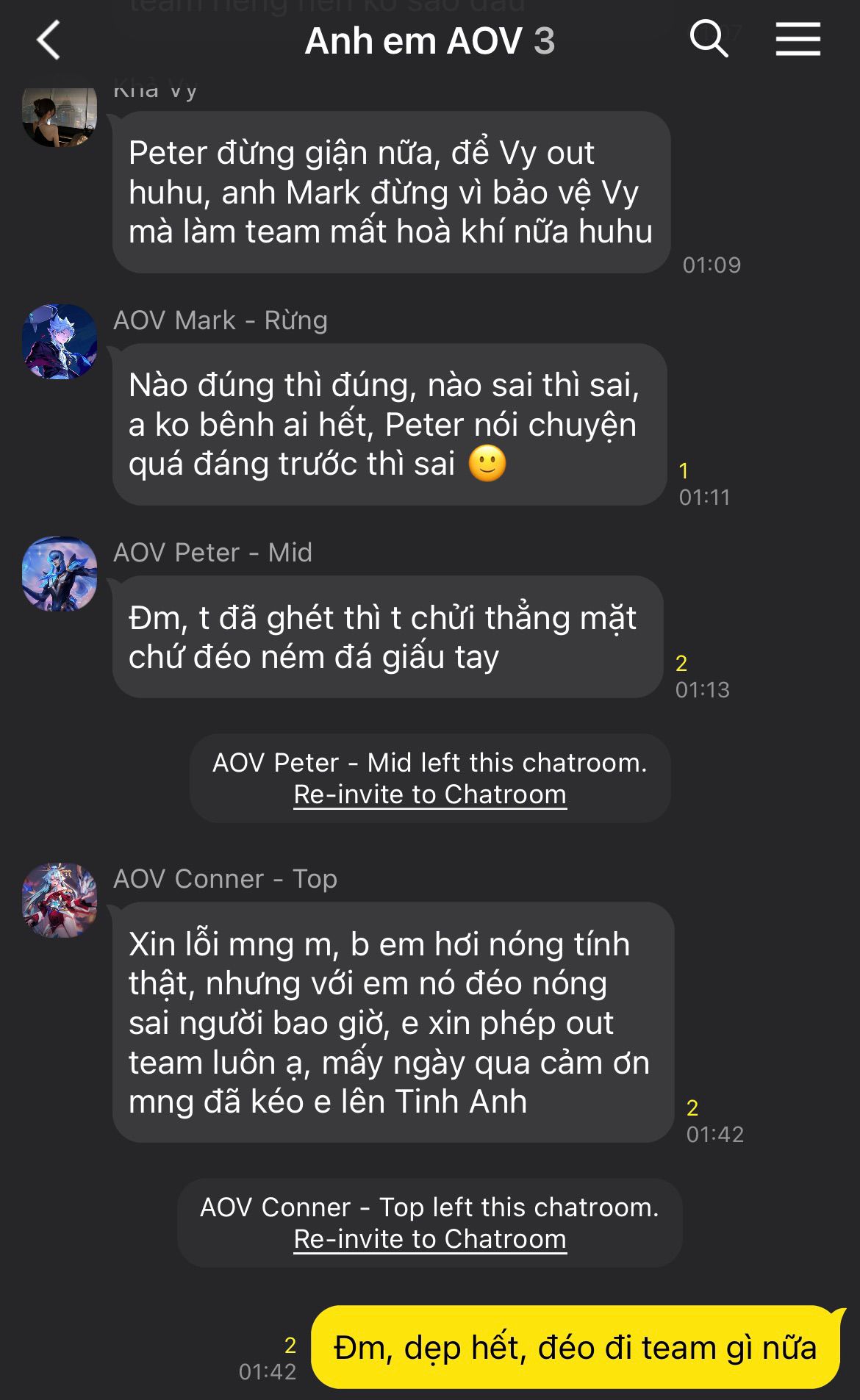View AOV Mark - Rừng's profile picture
Viewport: 860px width, 1400px height.
pos(60,342)
